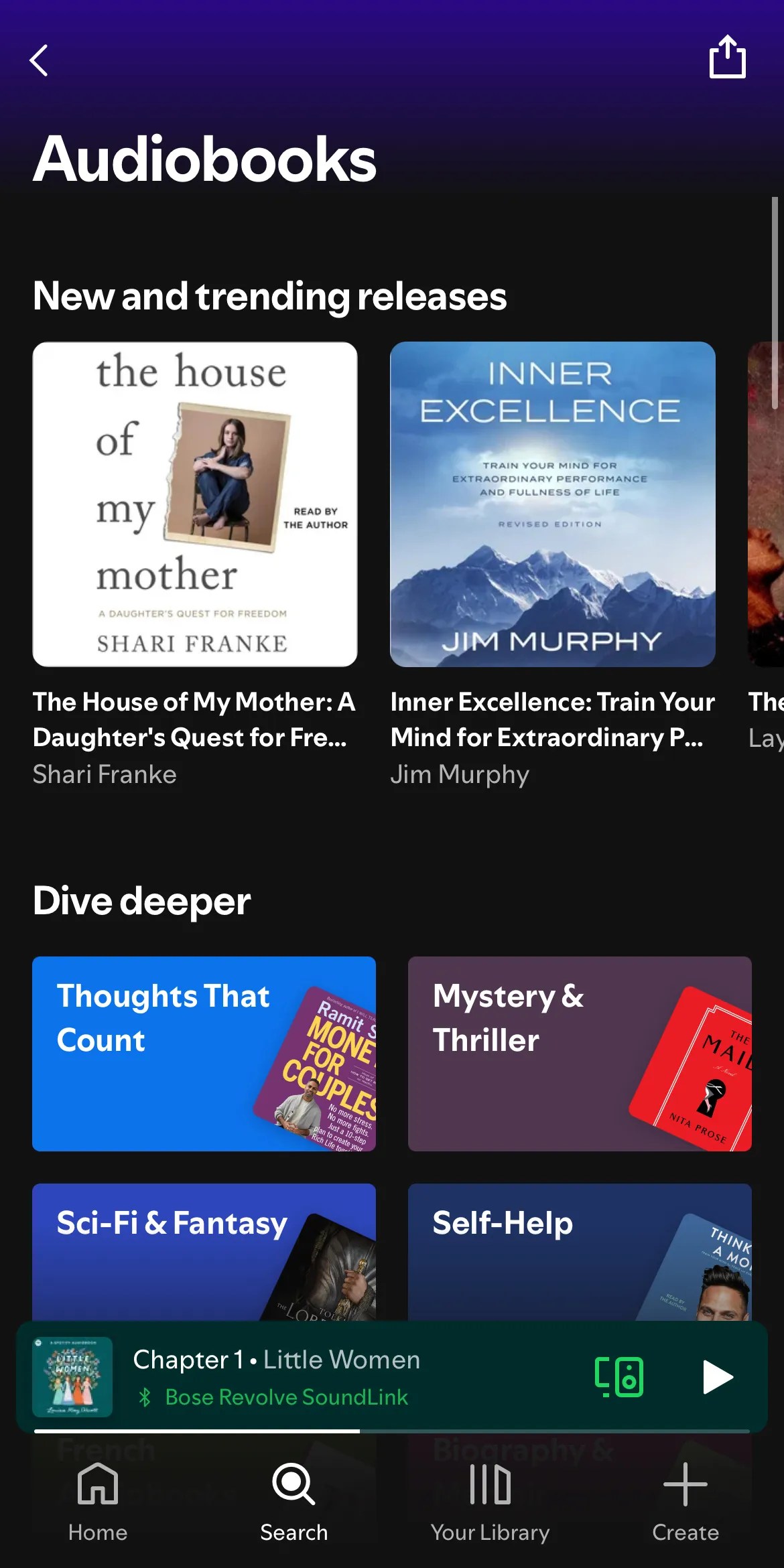Image resolution: width=784 pixels, height=1568 pixels.
Task: Open the connect devices picker
Action: tap(618, 1377)
